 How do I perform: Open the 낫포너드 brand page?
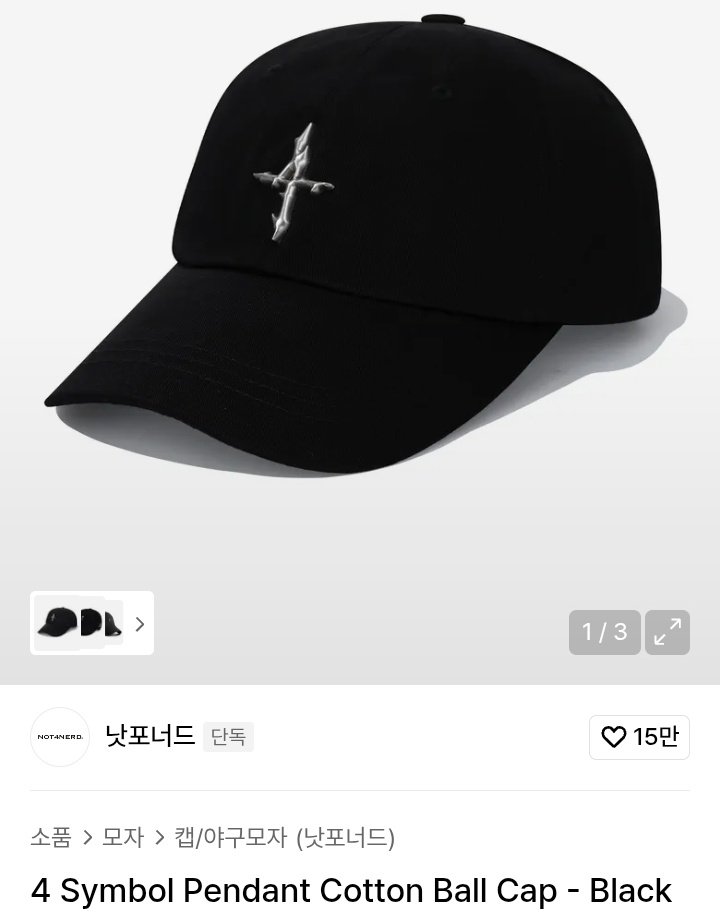pos(150,737)
